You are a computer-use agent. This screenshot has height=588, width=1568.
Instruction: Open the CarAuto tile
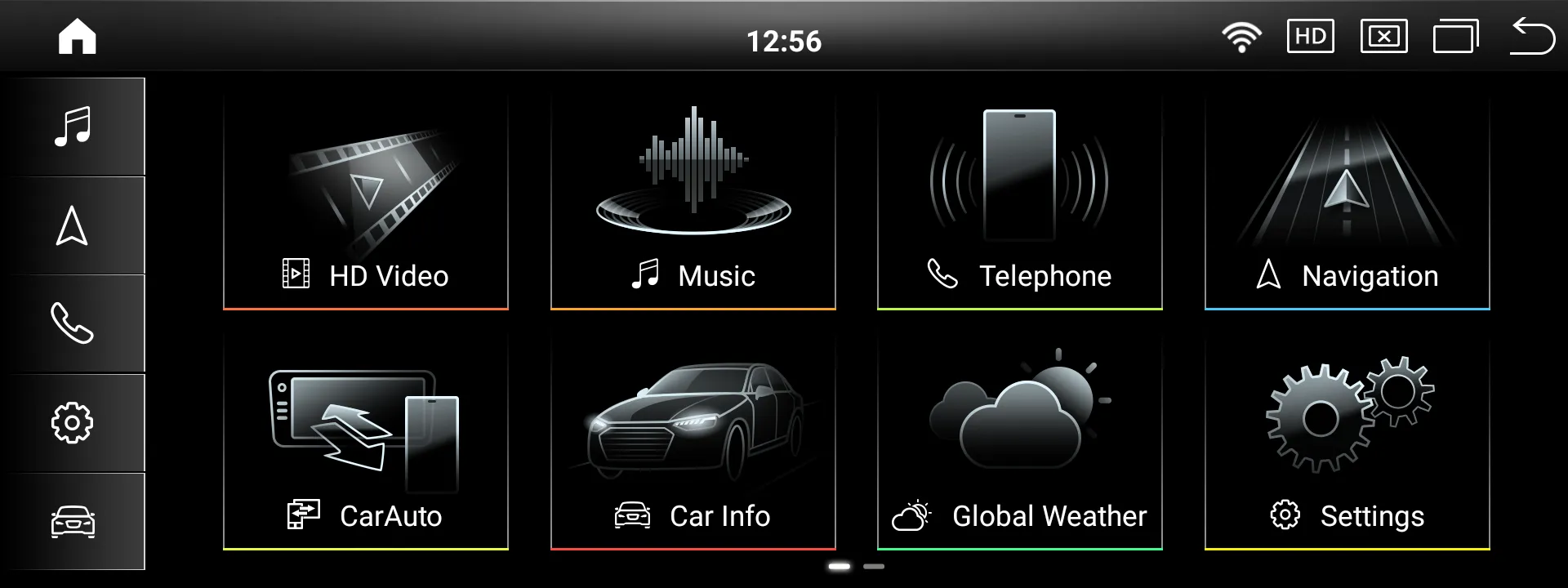pos(366,442)
